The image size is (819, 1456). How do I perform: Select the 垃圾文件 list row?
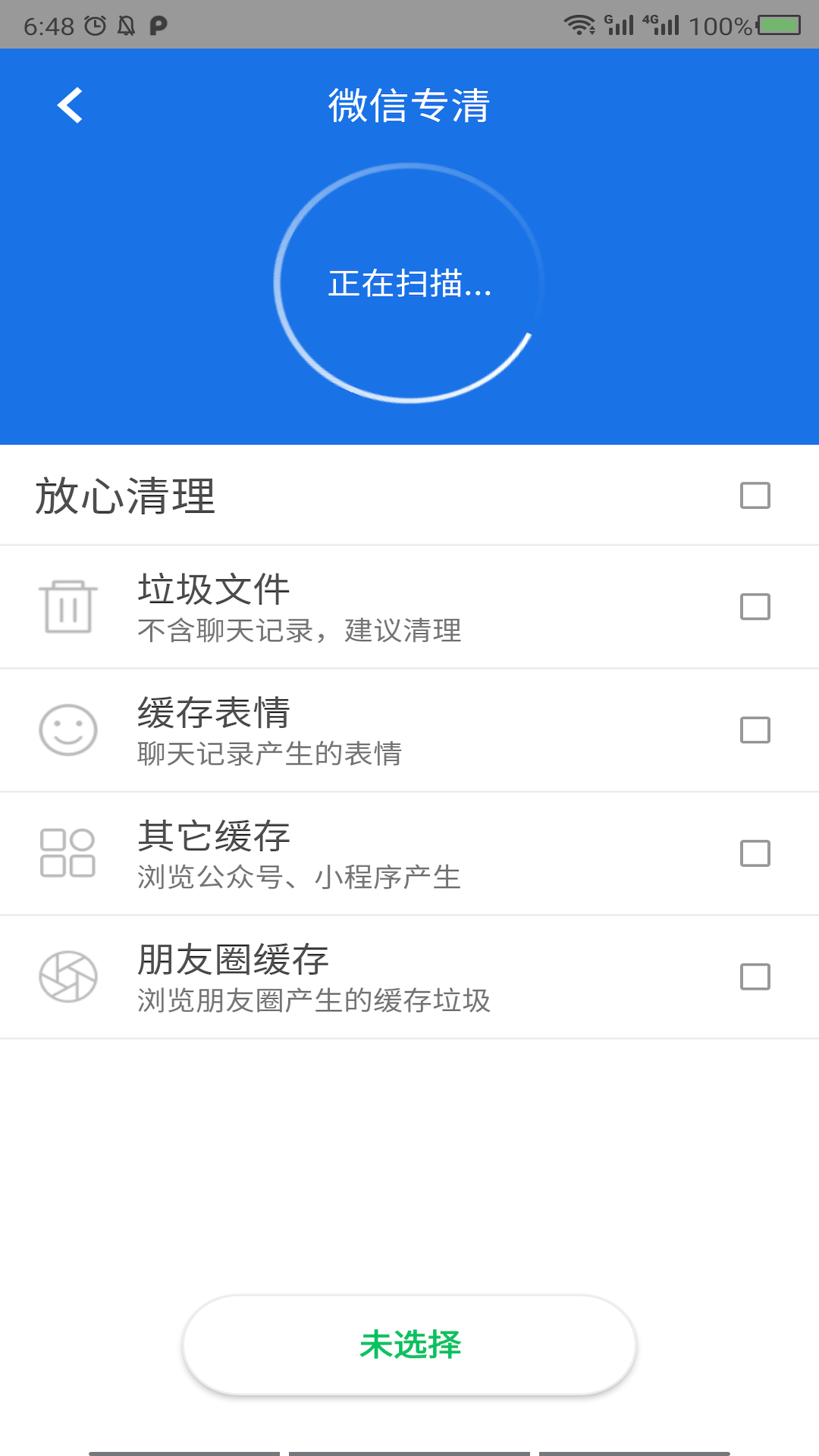click(x=341, y=607)
